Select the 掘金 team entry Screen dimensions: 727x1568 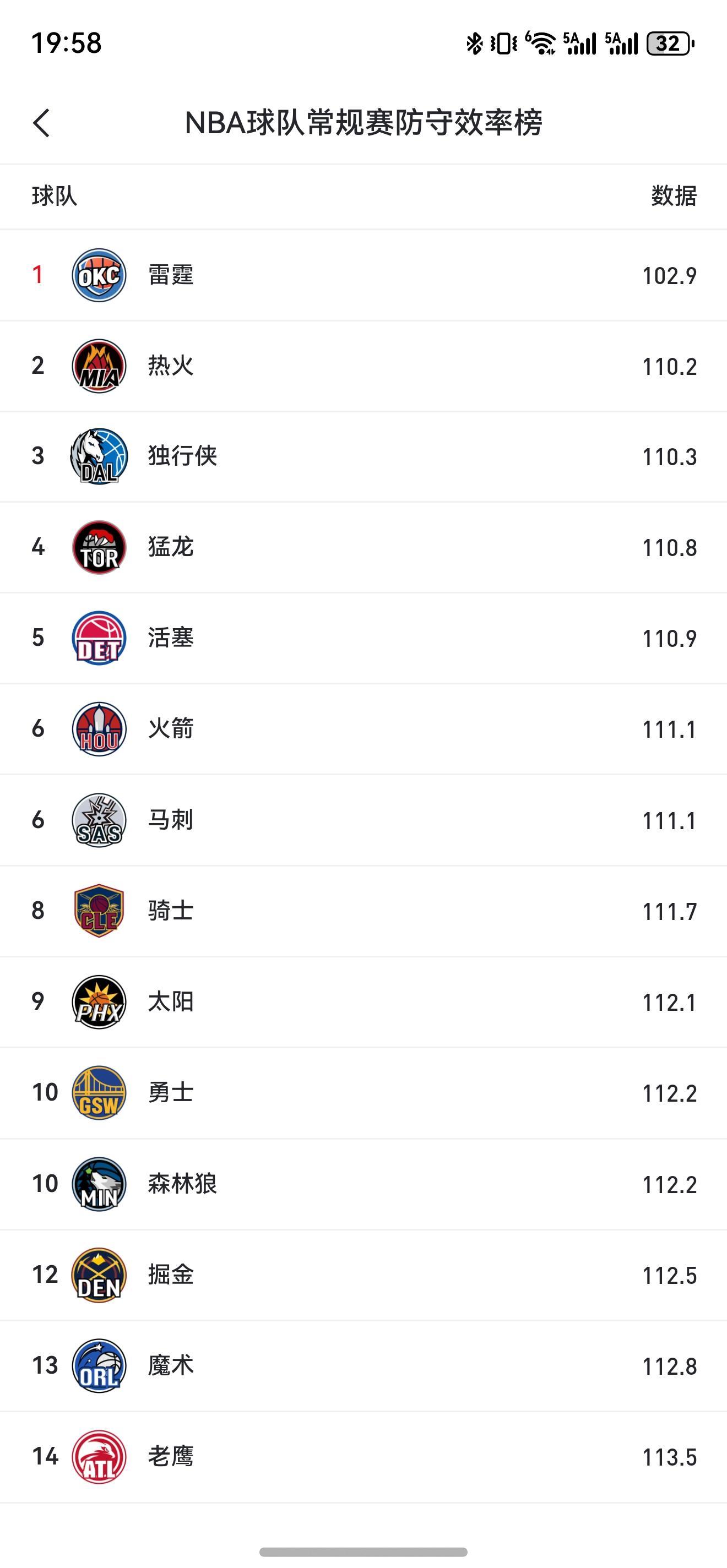(363, 1275)
